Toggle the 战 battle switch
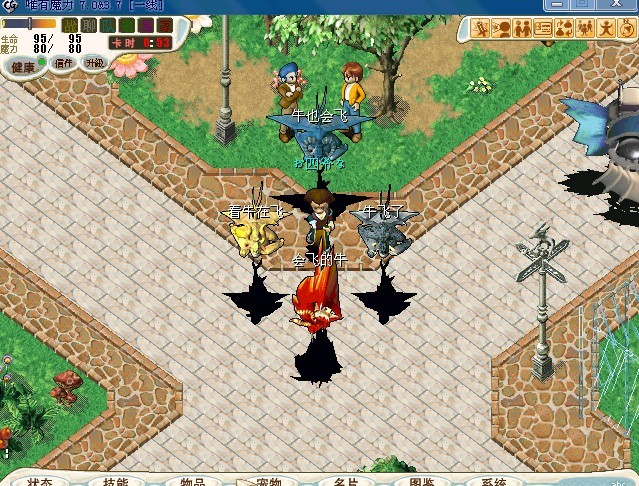639x486 pixels. (71, 24)
